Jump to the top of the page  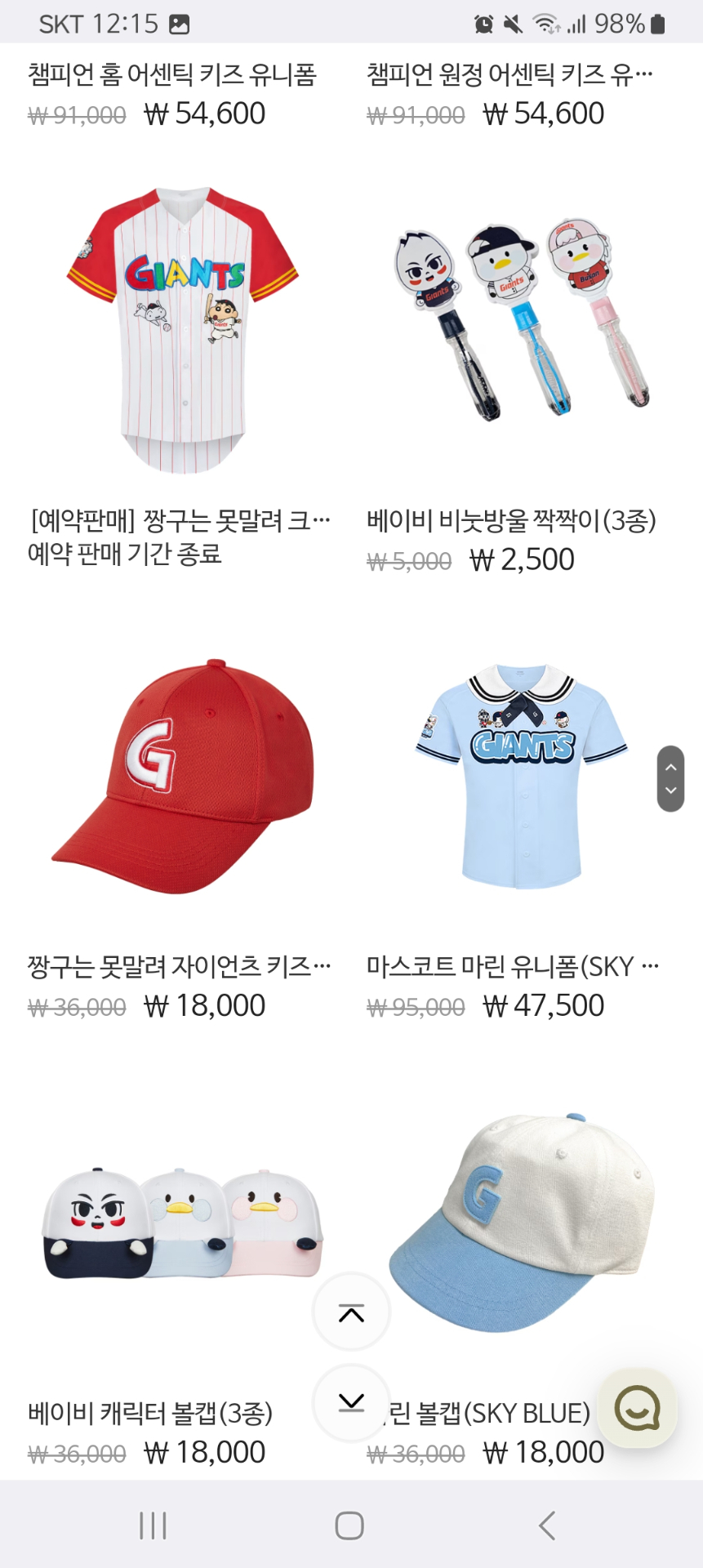(x=351, y=1313)
